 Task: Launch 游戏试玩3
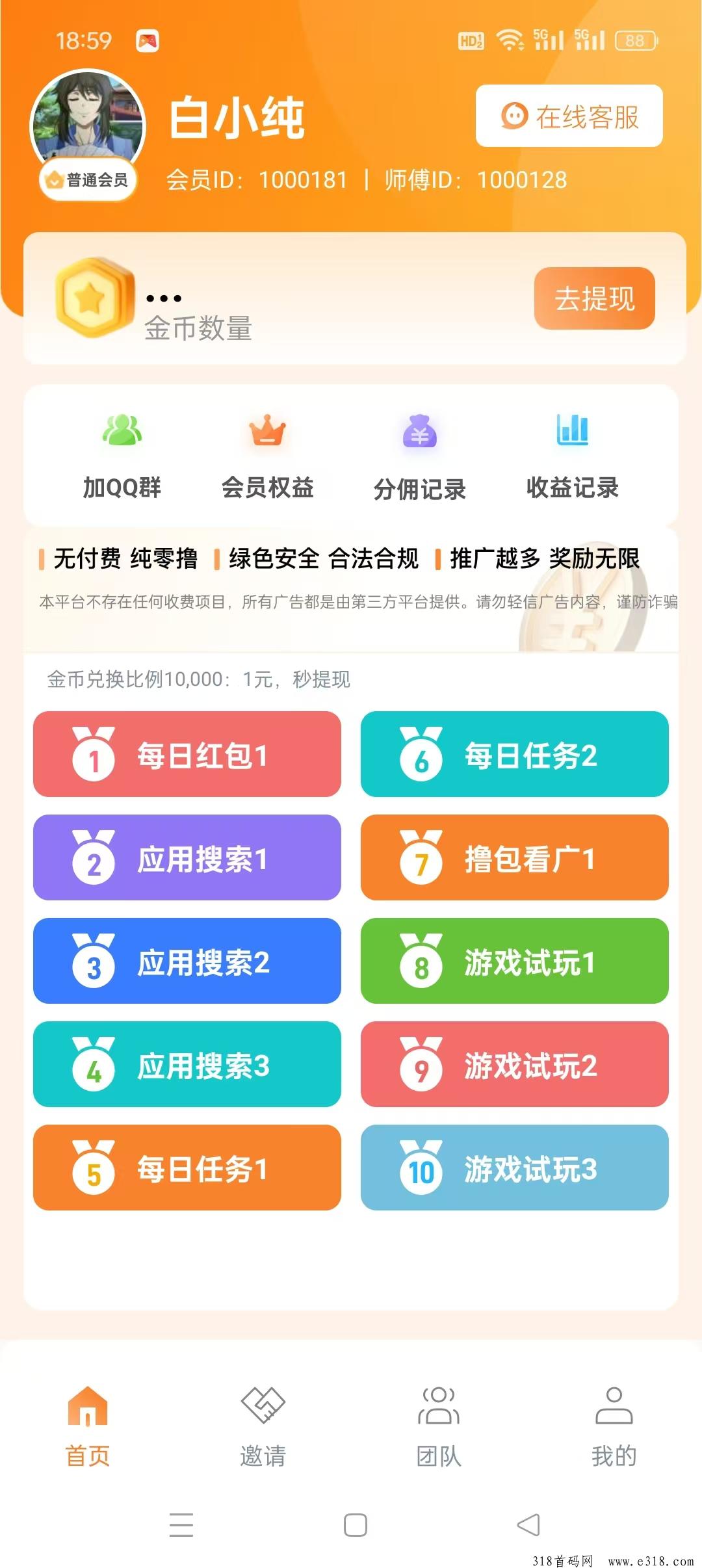514,1168
